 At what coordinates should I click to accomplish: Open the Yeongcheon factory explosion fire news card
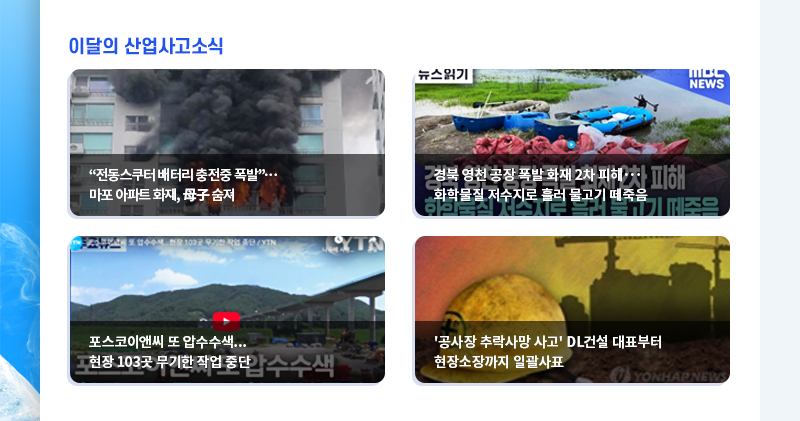click(572, 143)
